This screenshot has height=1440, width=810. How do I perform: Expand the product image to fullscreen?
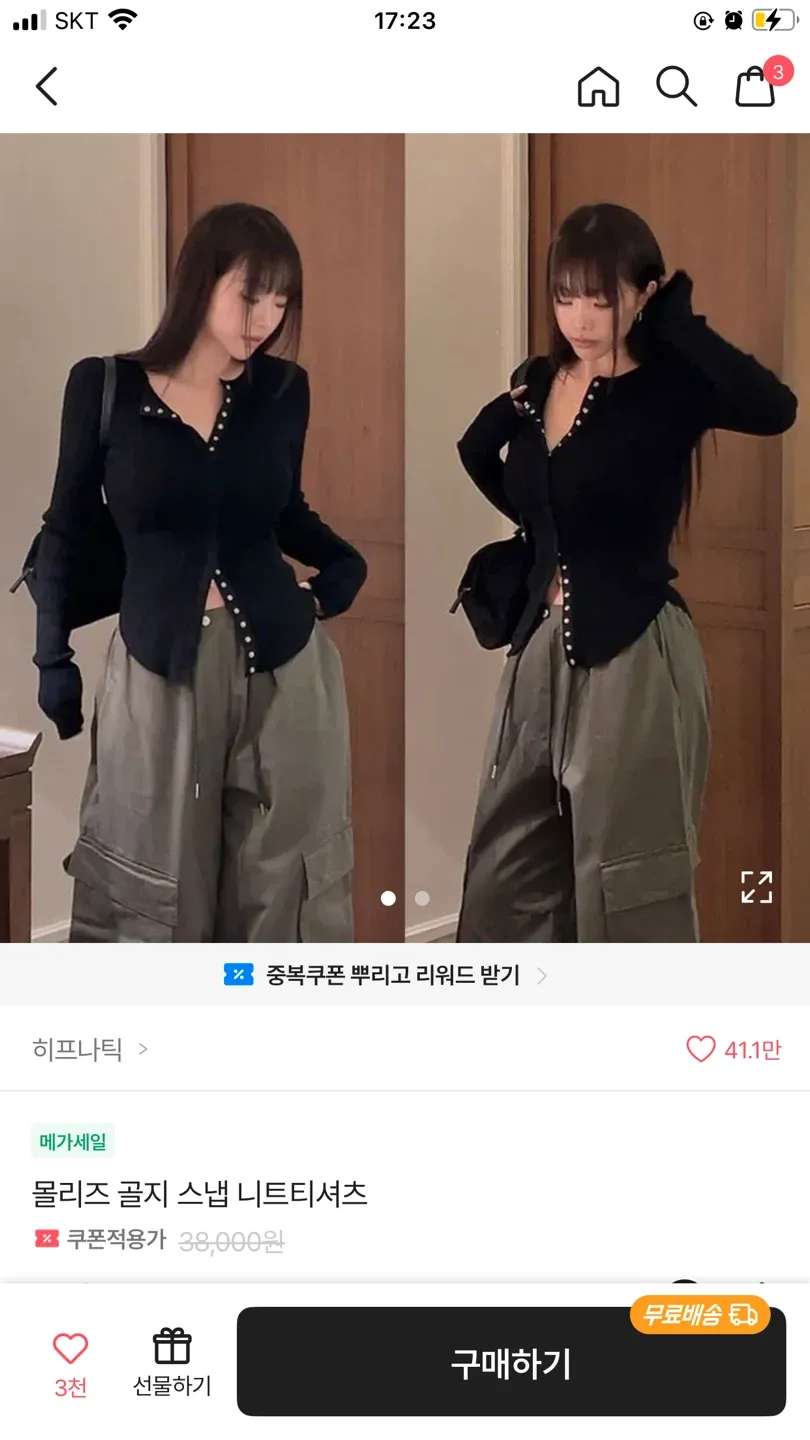[x=756, y=887]
